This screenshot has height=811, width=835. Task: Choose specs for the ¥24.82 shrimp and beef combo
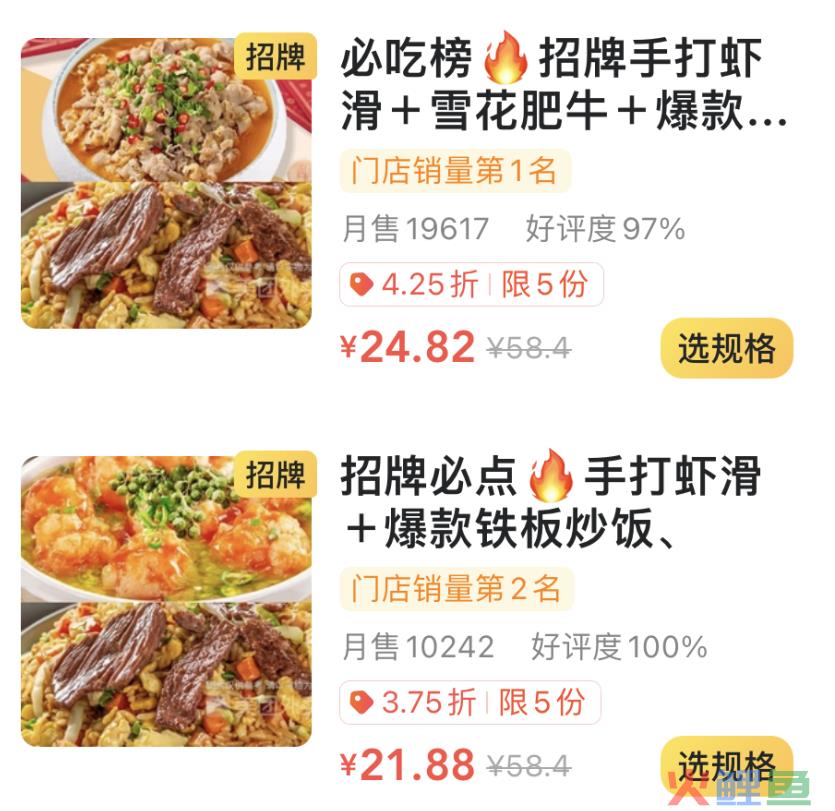point(726,348)
